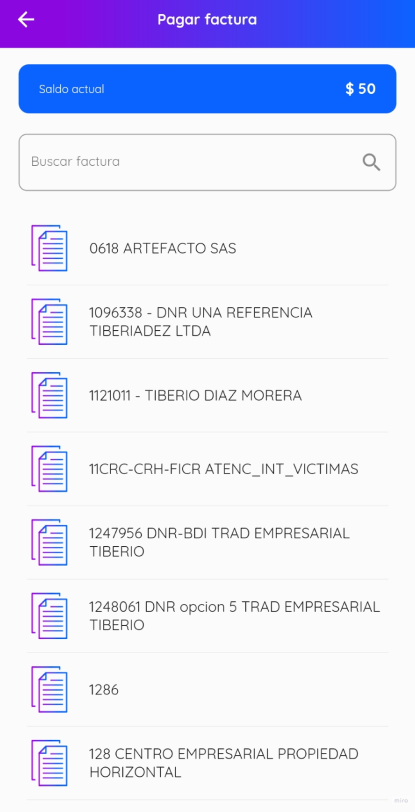Pick the 1286 invoice entry
This screenshot has width=415, height=812.
tap(207, 690)
